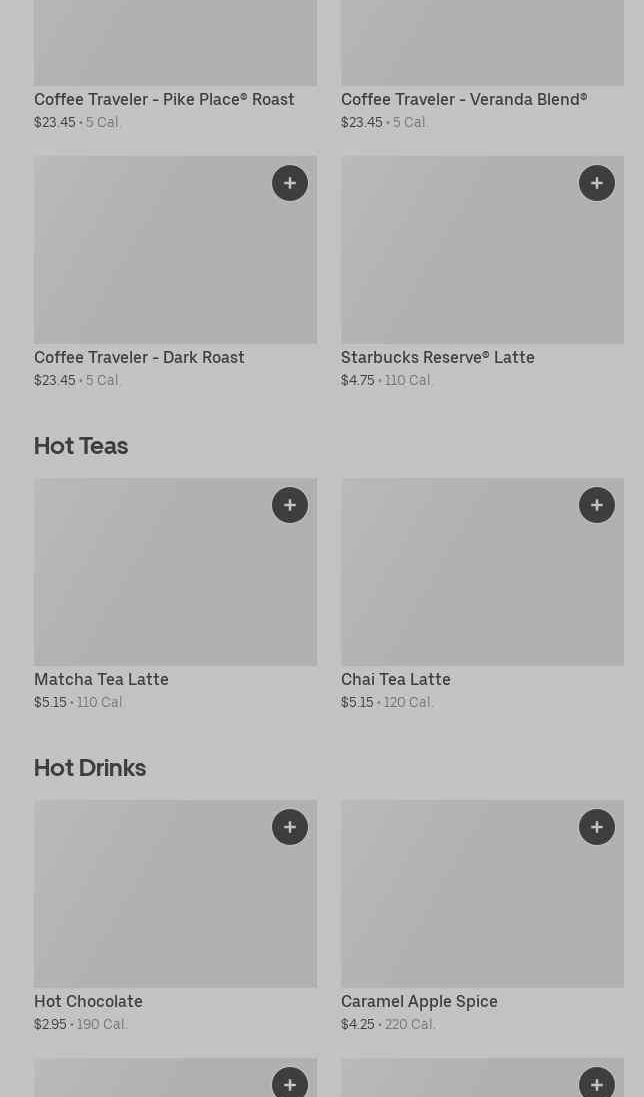Add Coffee Traveler - Dark Roast to cart
Screen dimensions: 644x1097
290,183
